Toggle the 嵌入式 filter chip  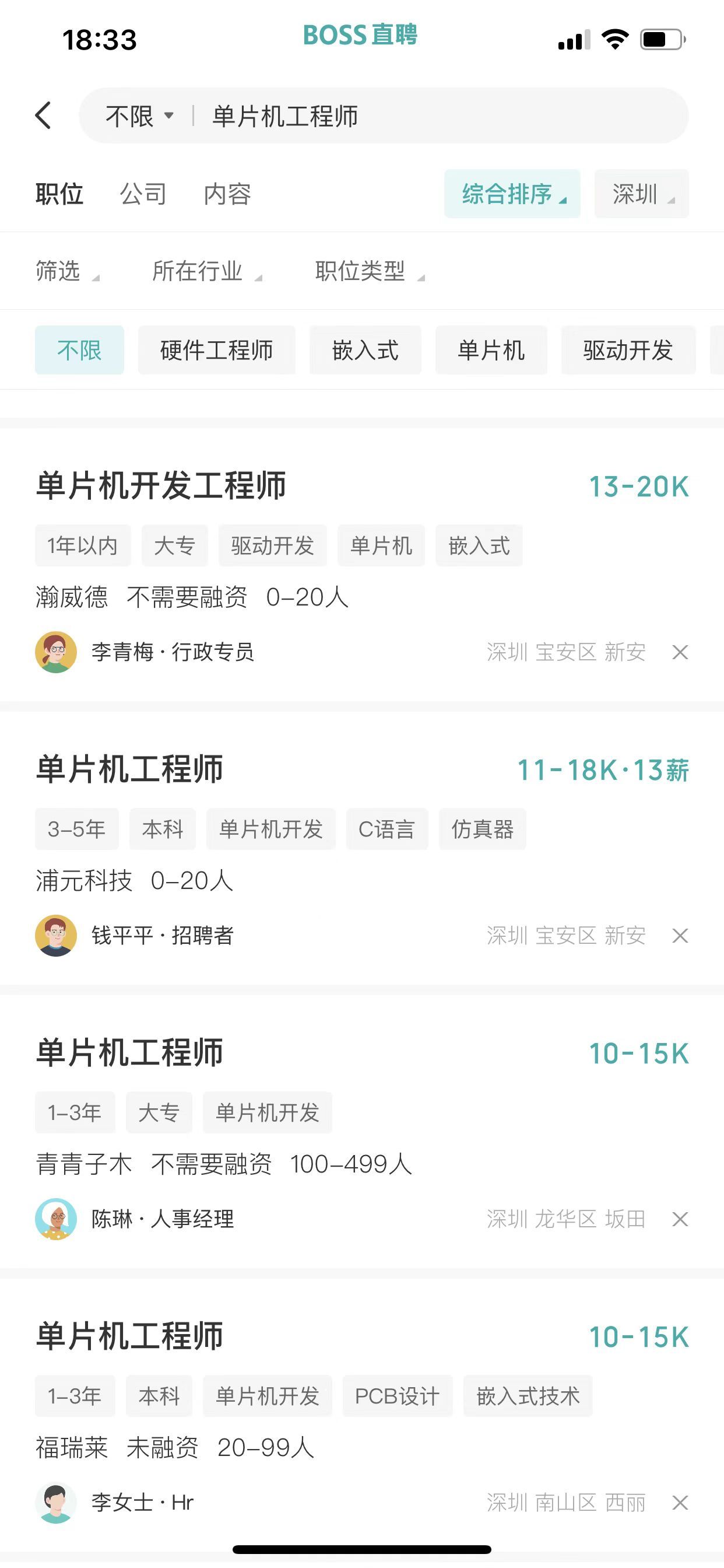[364, 351]
